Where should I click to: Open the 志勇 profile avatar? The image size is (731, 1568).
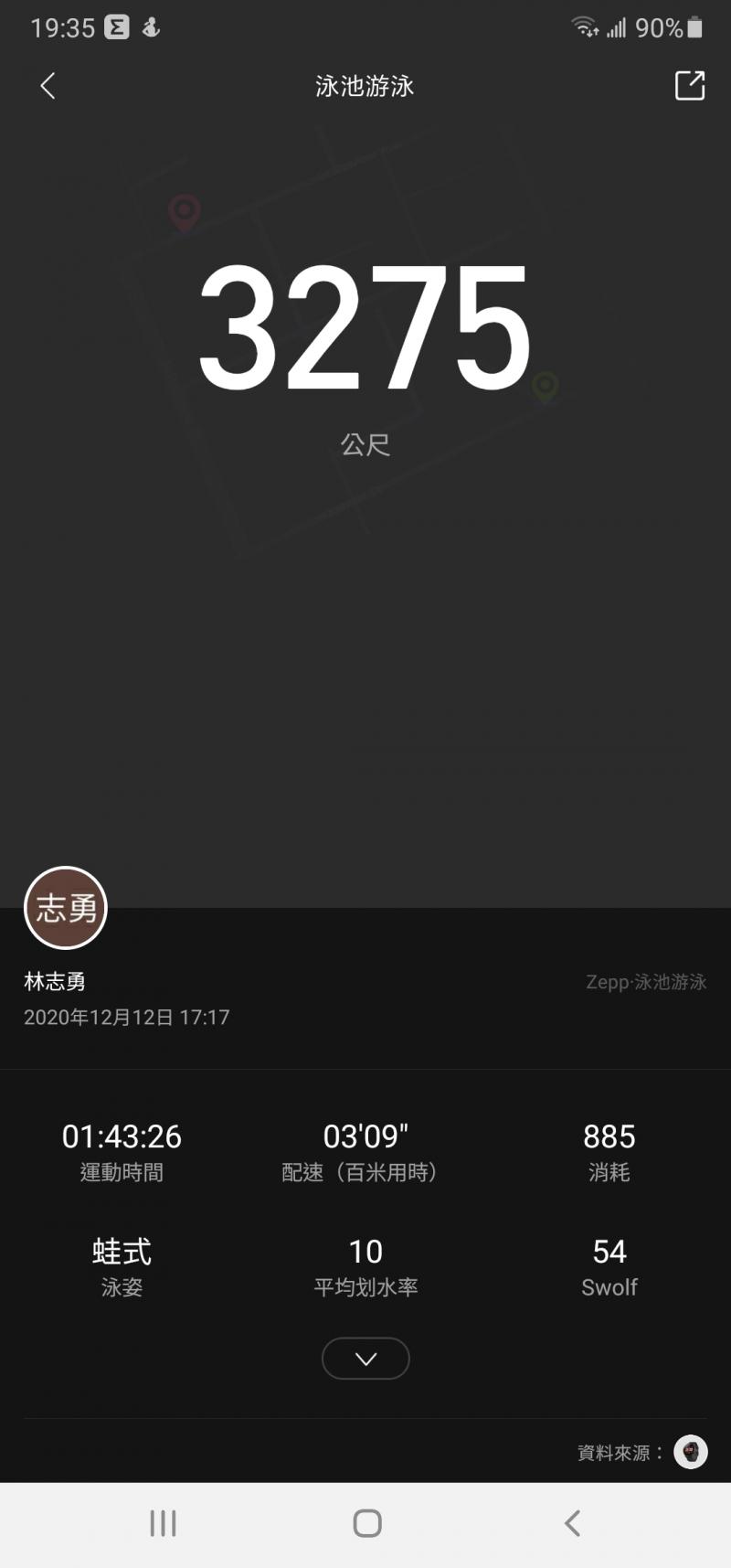66,908
